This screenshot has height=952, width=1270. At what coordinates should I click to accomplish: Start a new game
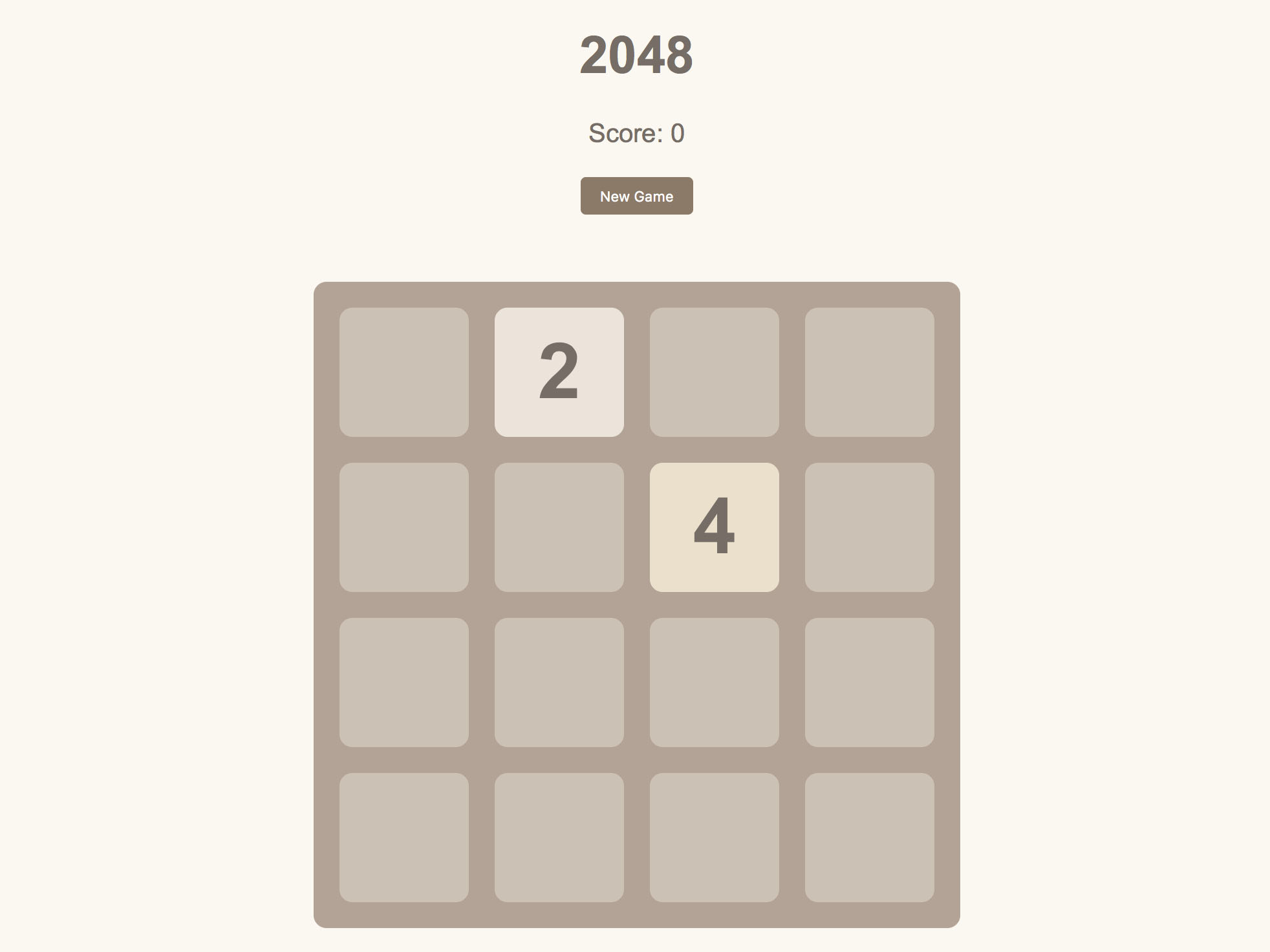pos(636,196)
